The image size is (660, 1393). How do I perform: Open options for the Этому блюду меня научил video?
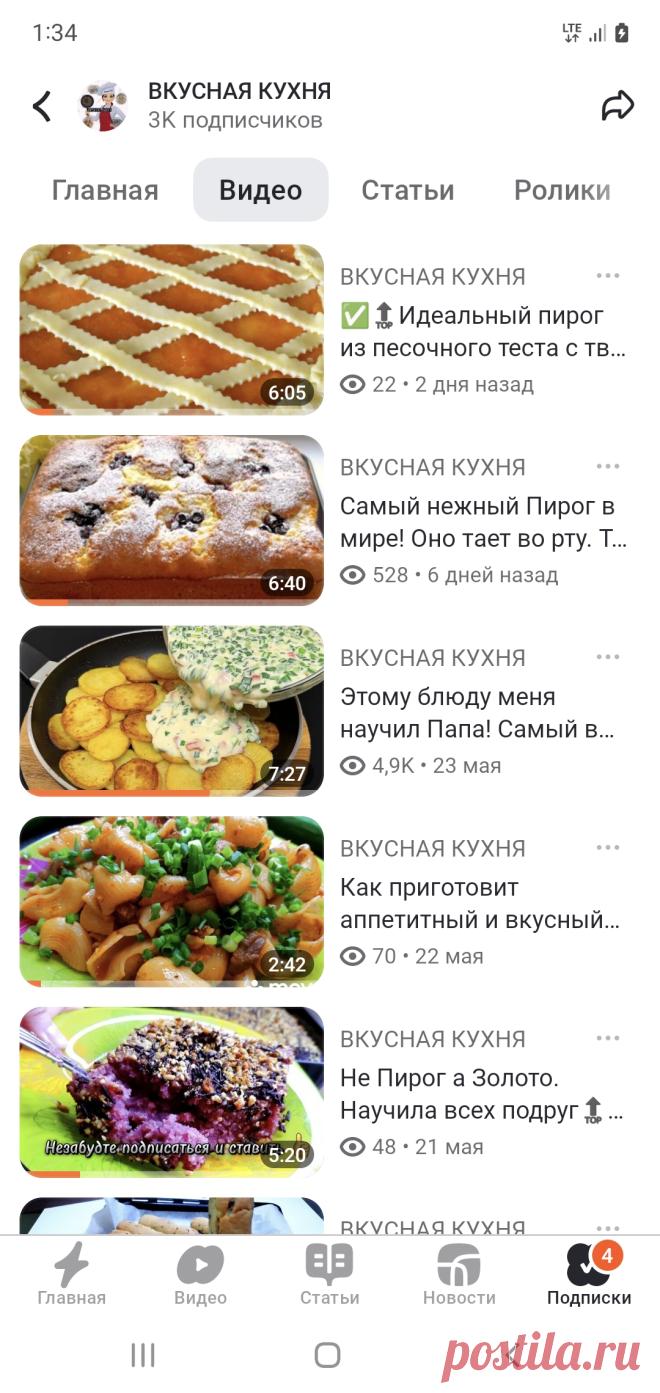tap(608, 657)
